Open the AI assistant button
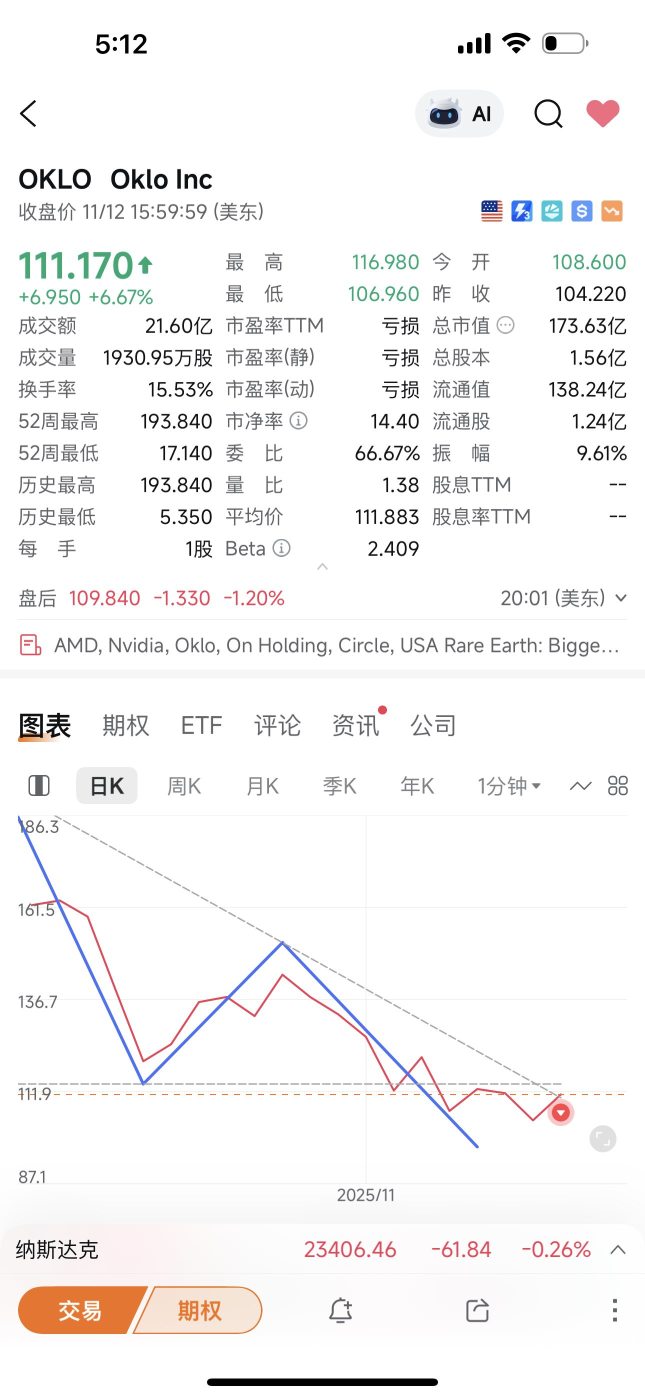This screenshot has height=1398, width=645. coord(460,114)
